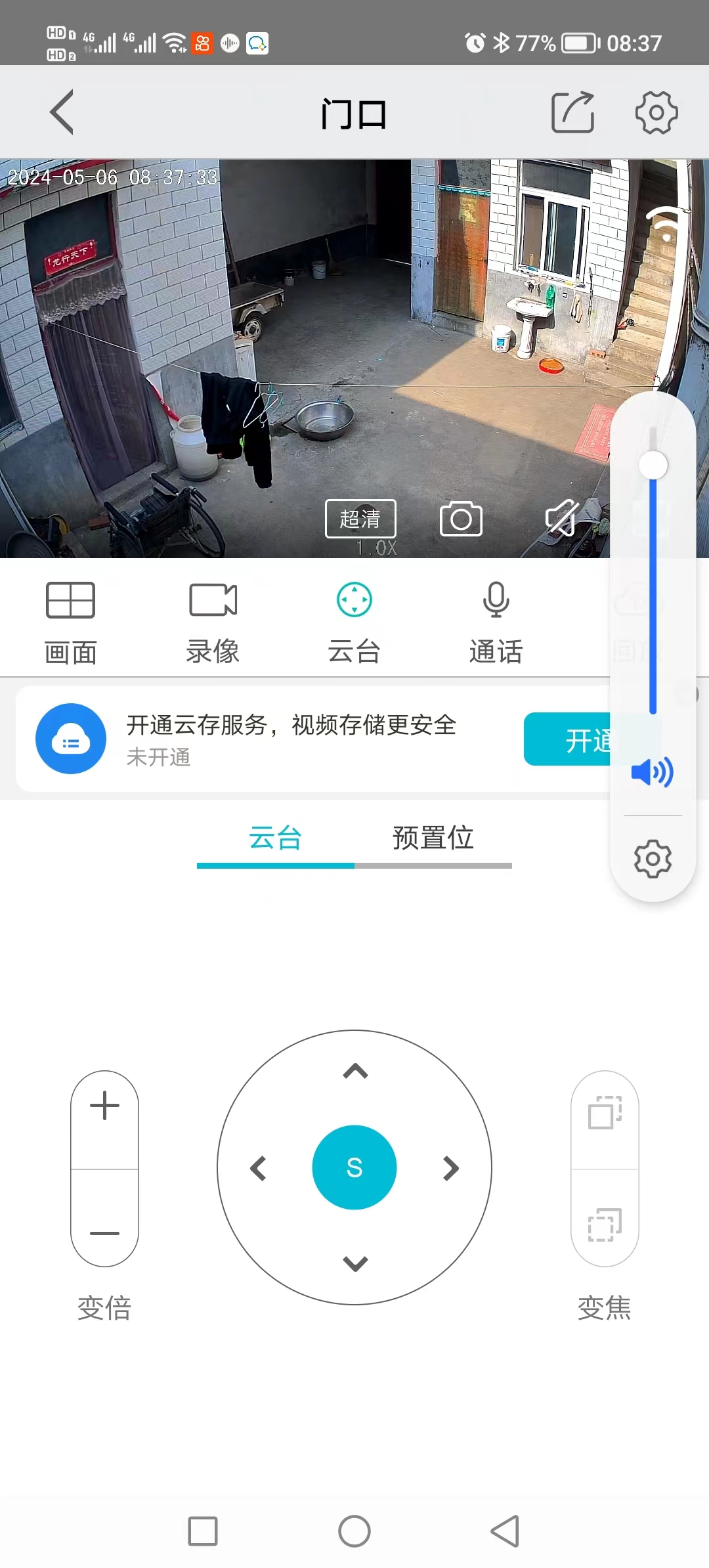The image size is (709, 1568).
Task: Zoom out with the 变倍 minus button
Action: click(x=104, y=1232)
